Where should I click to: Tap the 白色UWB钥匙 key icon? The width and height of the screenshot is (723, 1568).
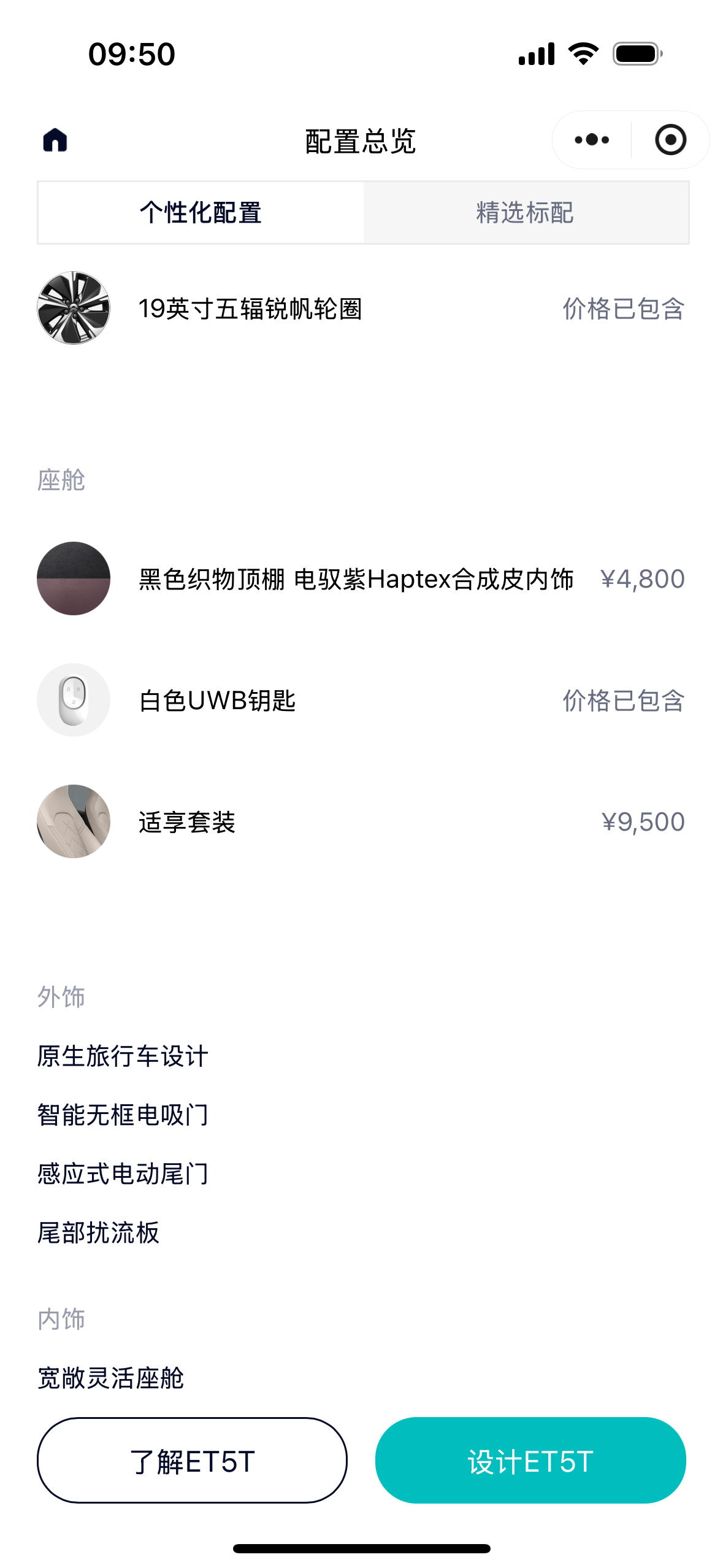(x=74, y=699)
